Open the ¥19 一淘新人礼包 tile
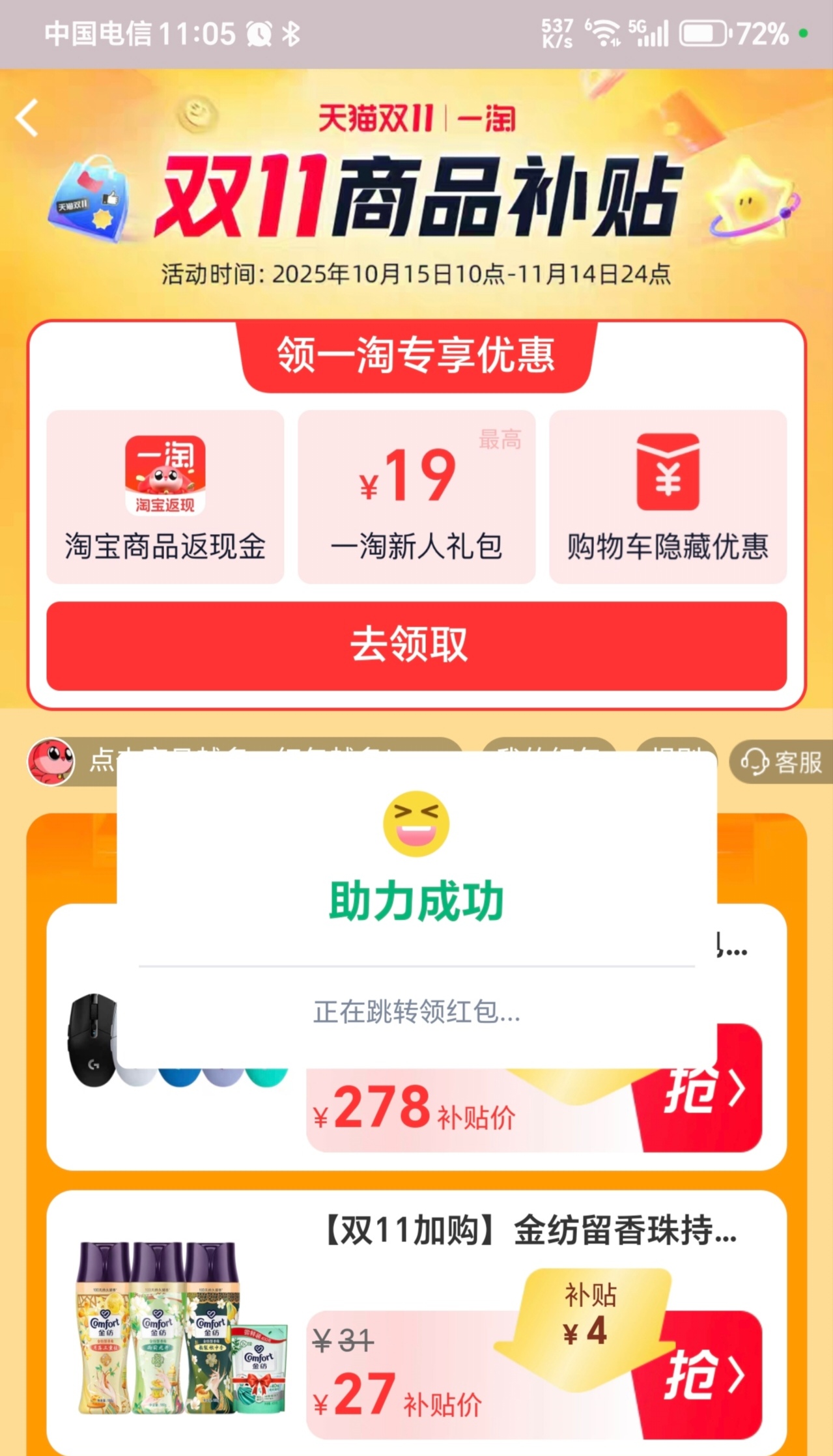 point(416,497)
